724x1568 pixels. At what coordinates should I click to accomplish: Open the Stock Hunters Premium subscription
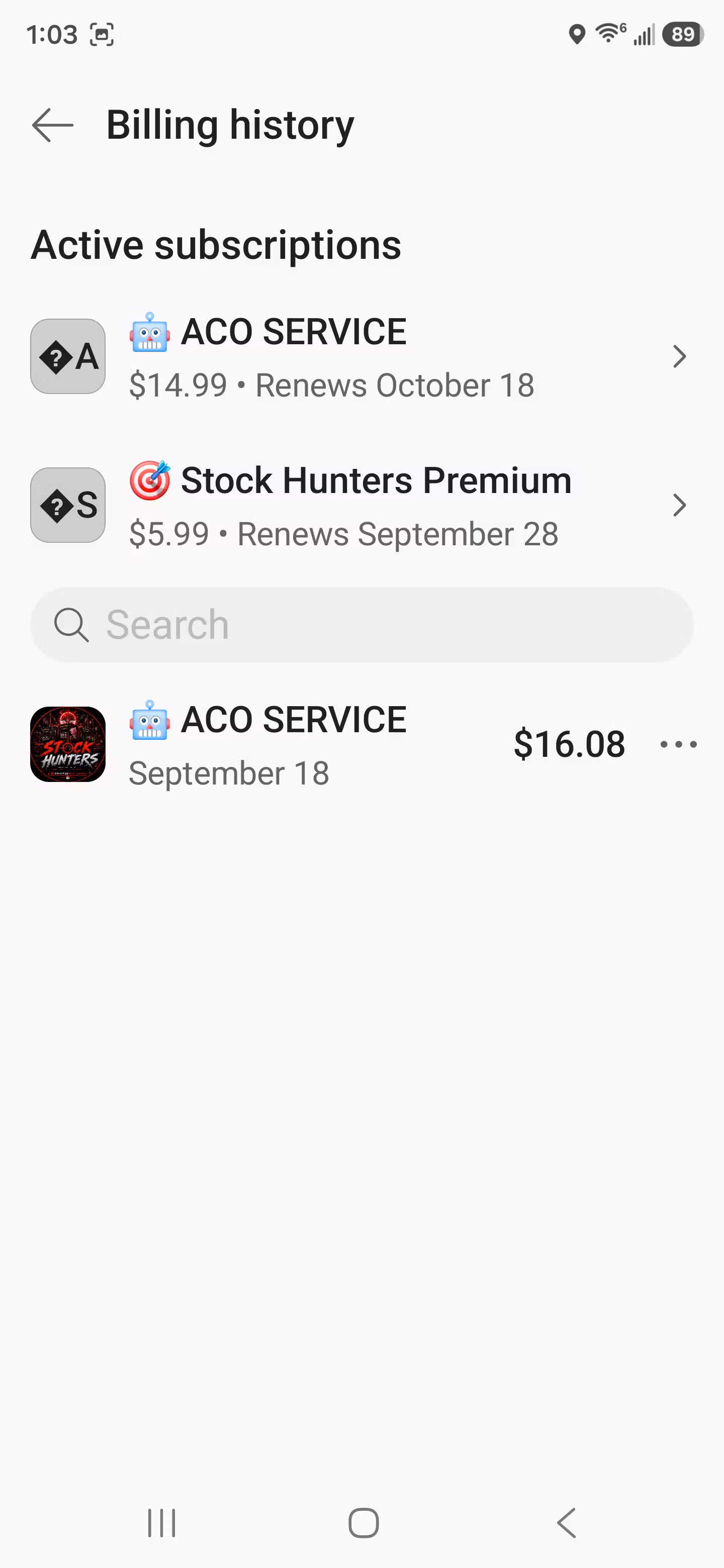point(361,505)
